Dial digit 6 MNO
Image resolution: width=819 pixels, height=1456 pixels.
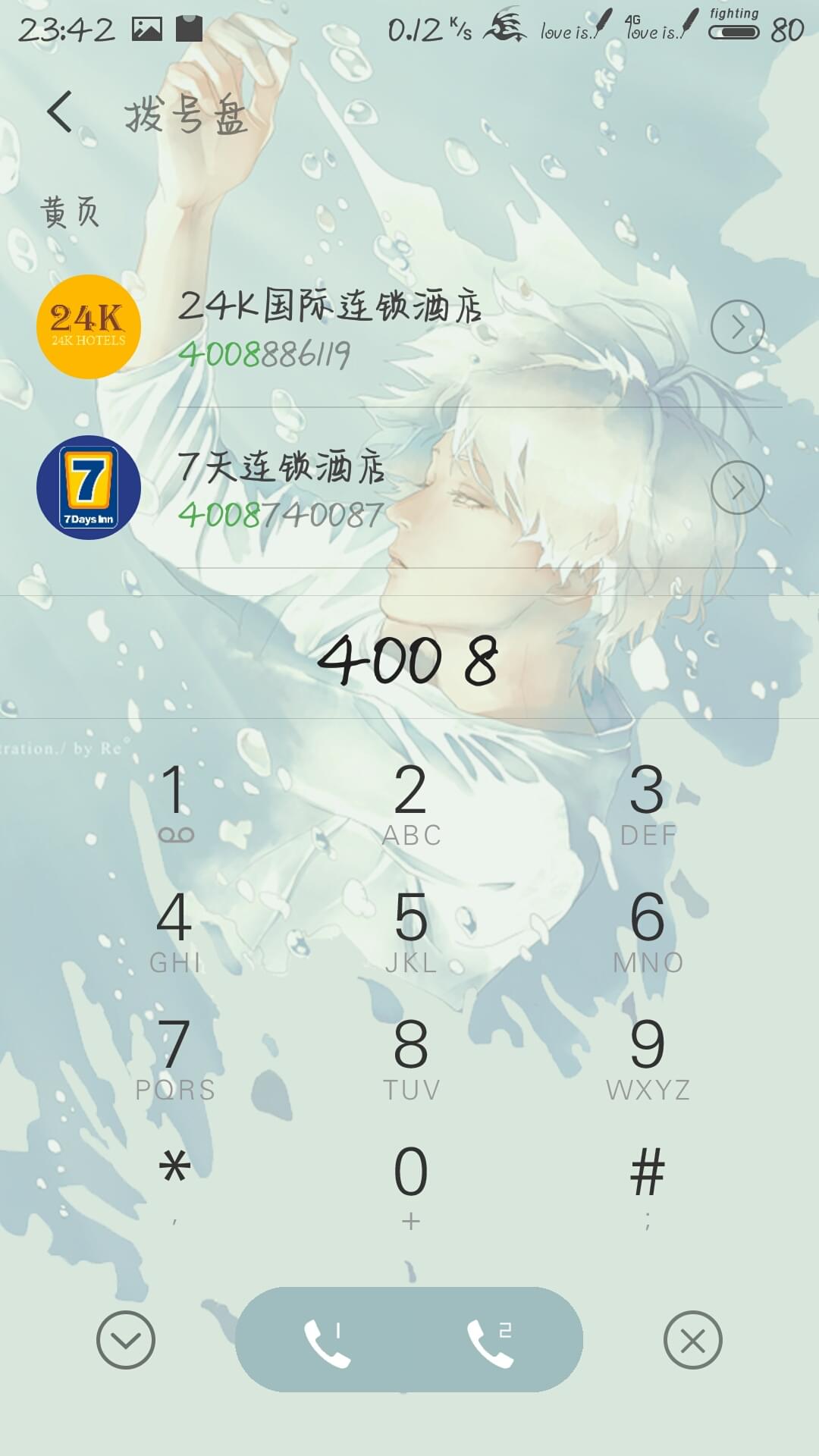pos(648,931)
